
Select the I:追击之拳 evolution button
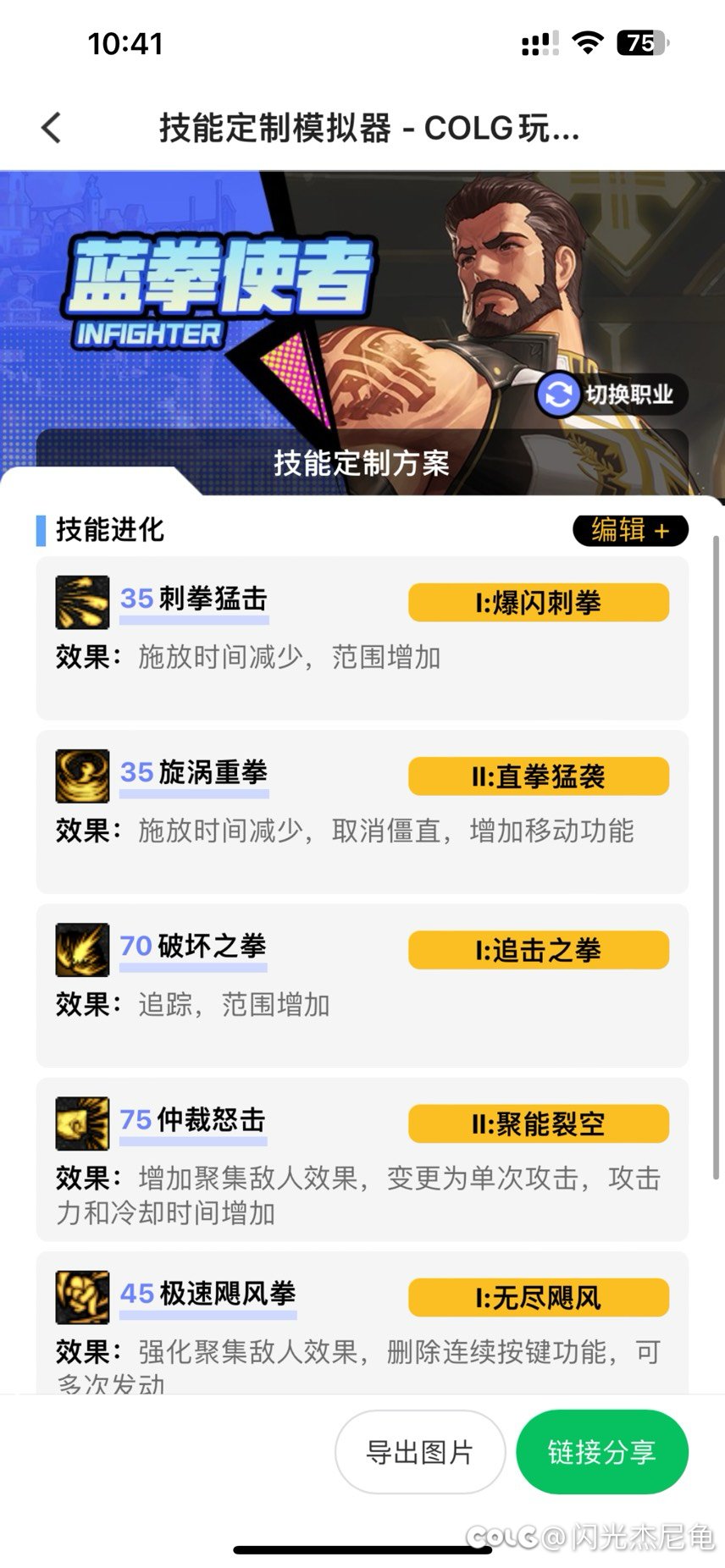click(539, 950)
